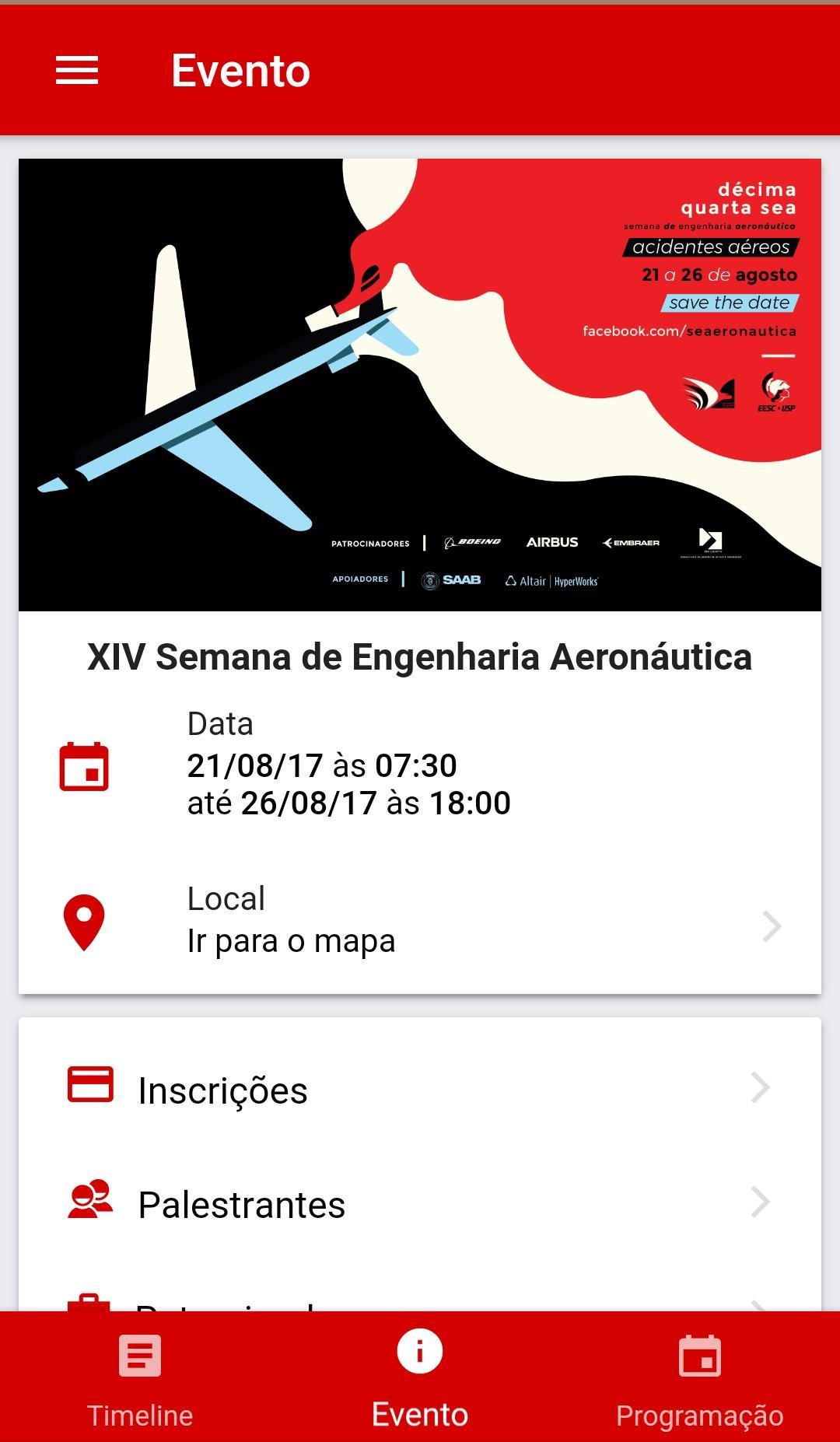
Task: Open the navigation drawer menu
Action: pyautogui.click(x=76, y=69)
